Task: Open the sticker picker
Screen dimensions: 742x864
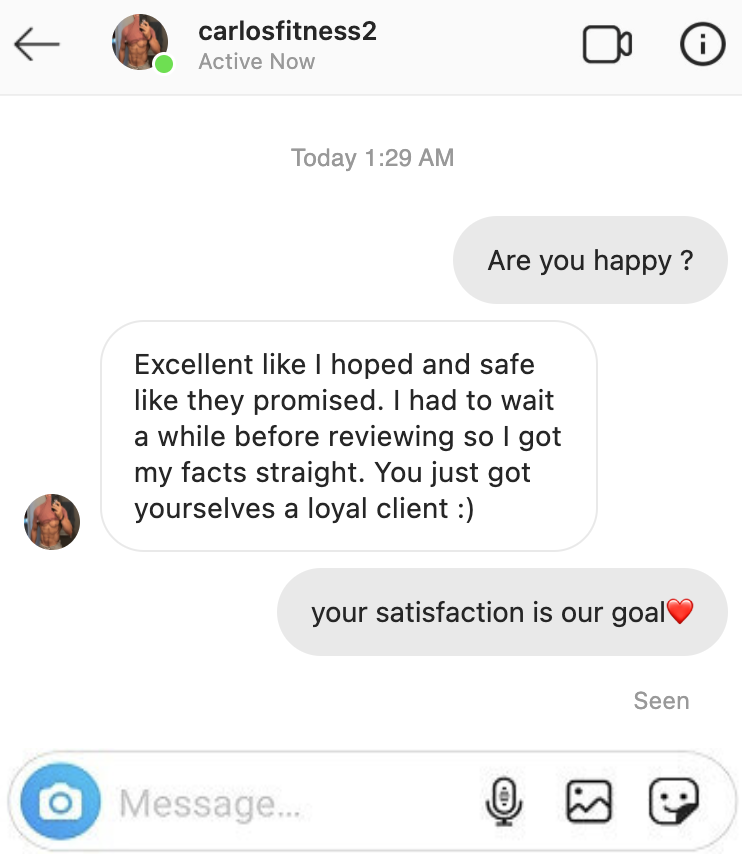Action: (x=673, y=802)
